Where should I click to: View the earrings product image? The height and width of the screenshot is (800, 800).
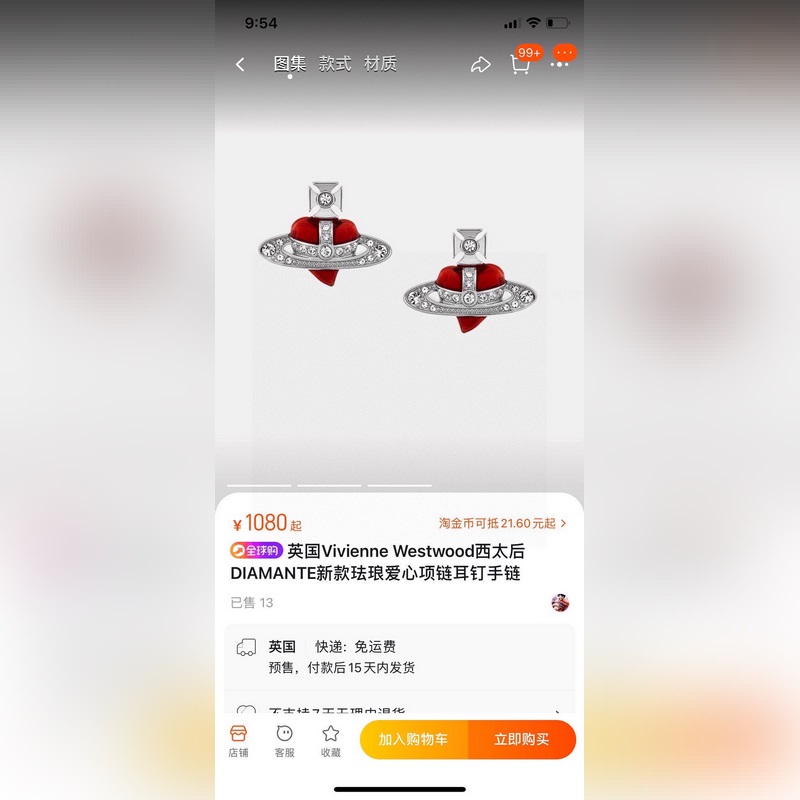399,260
